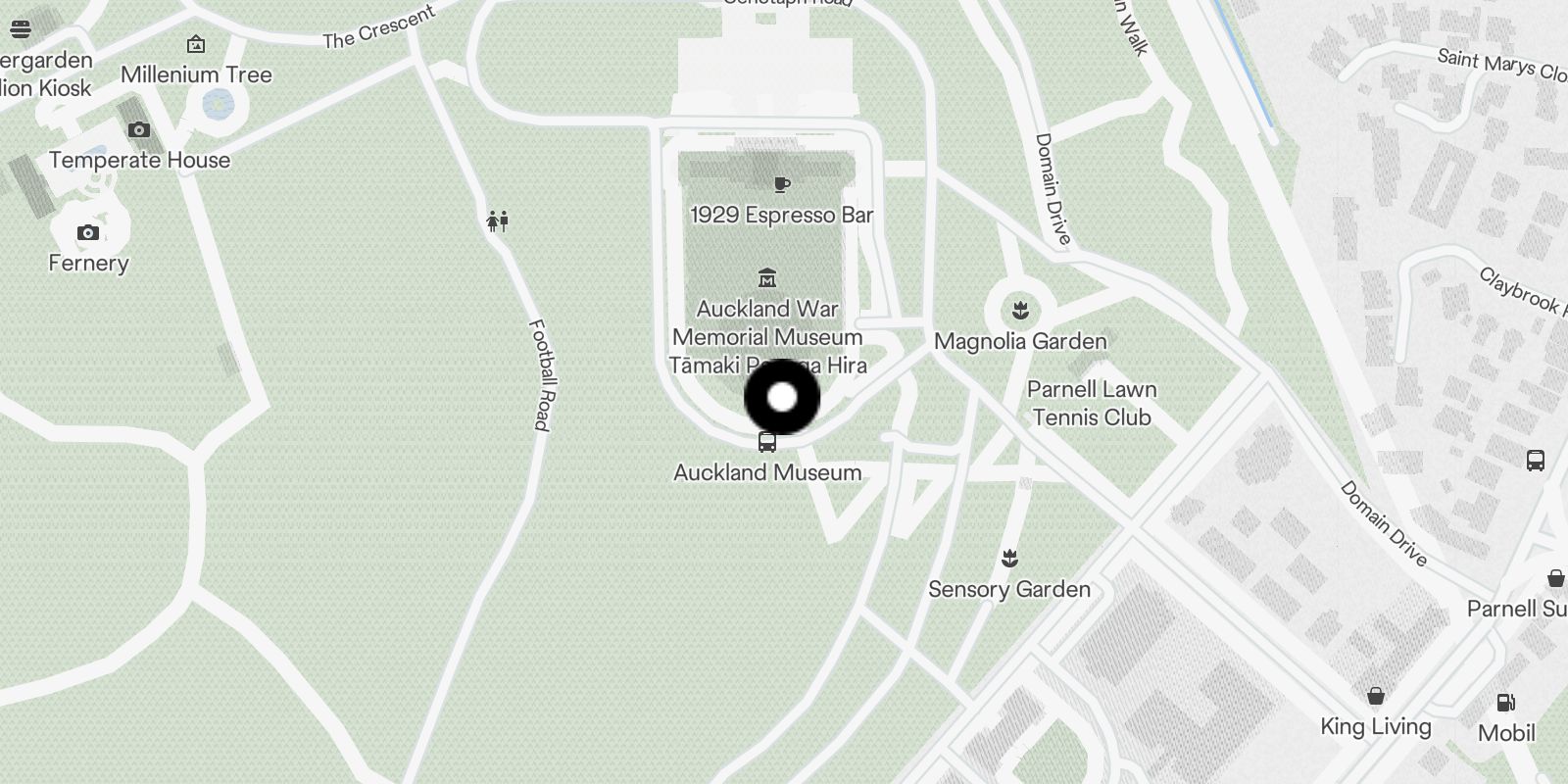Tap the restroom marker near Football Road
Viewport: 1568px width, 784px height.
(x=498, y=221)
